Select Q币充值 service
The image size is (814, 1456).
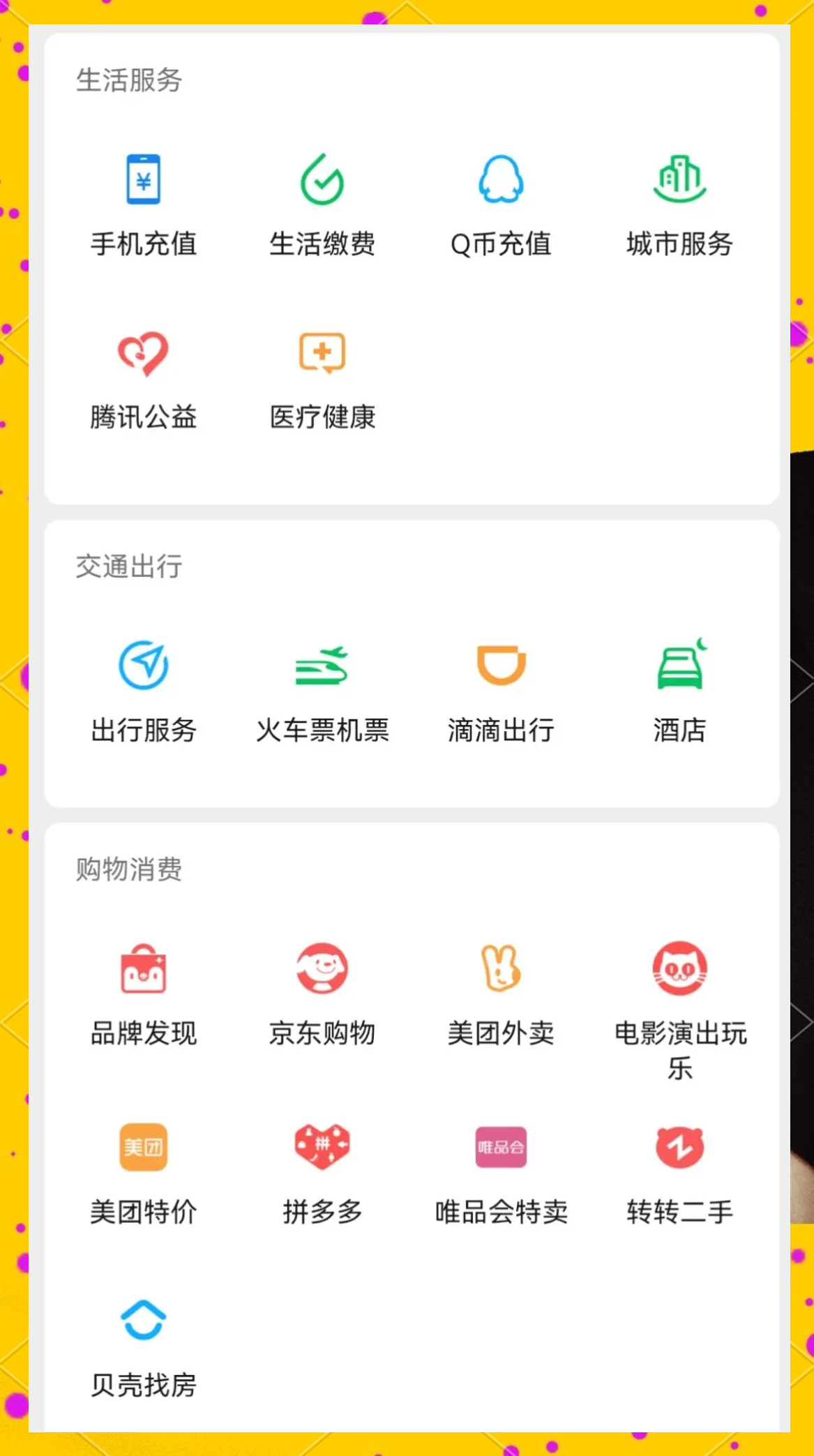[501, 204]
